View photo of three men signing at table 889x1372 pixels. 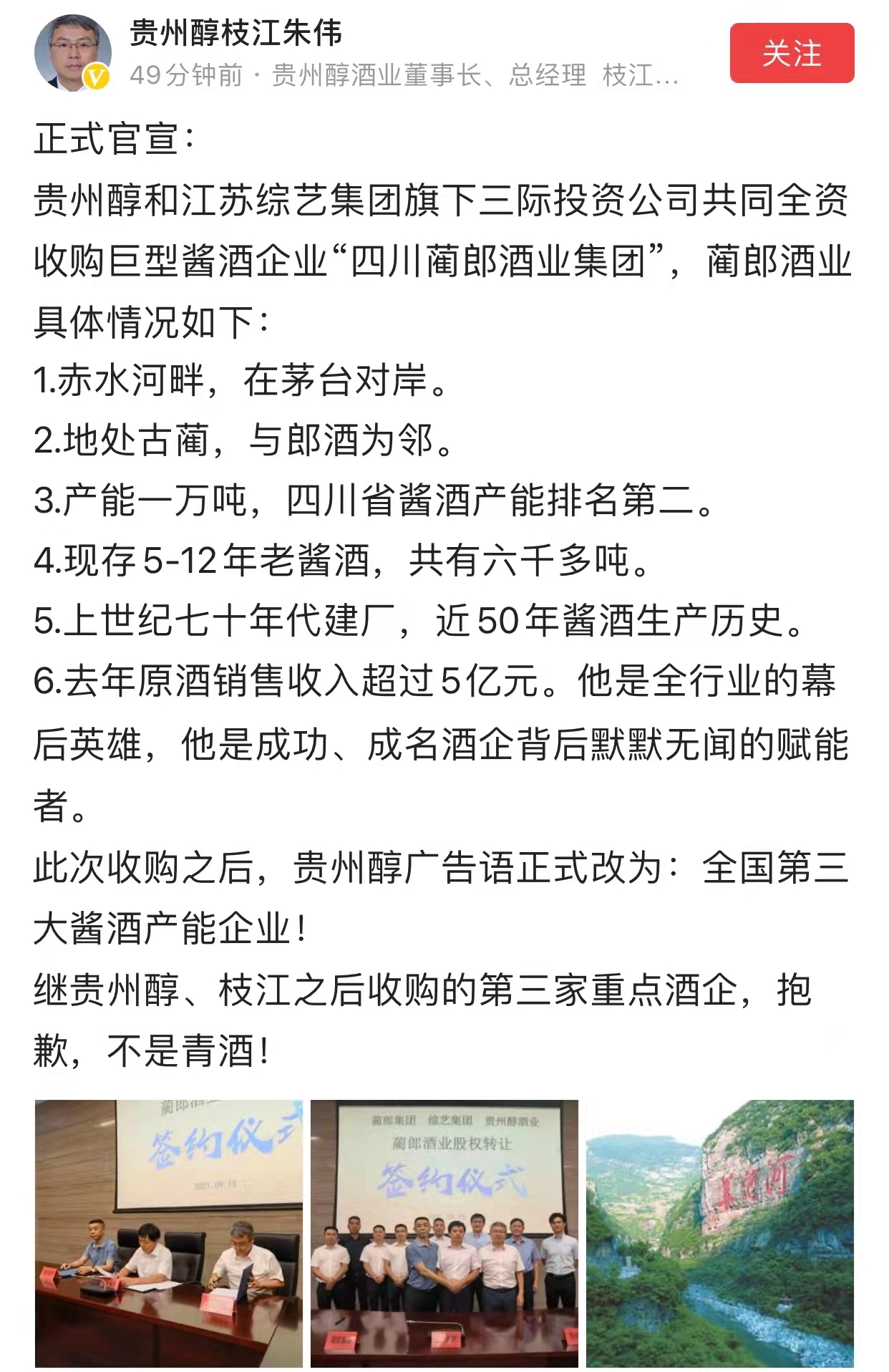(x=169, y=1233)
